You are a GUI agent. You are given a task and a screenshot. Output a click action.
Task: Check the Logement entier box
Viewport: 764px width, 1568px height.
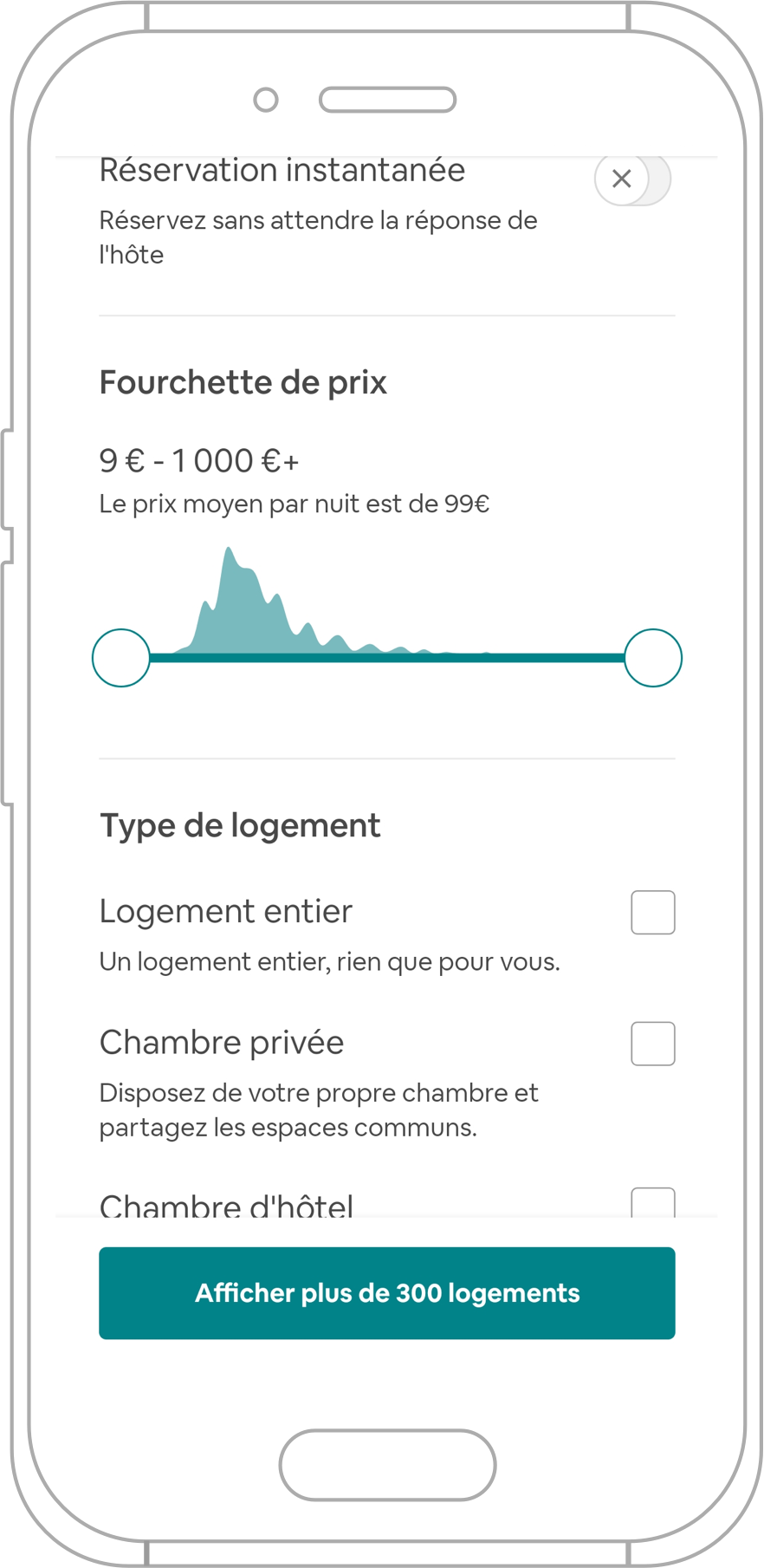(653, 912)
